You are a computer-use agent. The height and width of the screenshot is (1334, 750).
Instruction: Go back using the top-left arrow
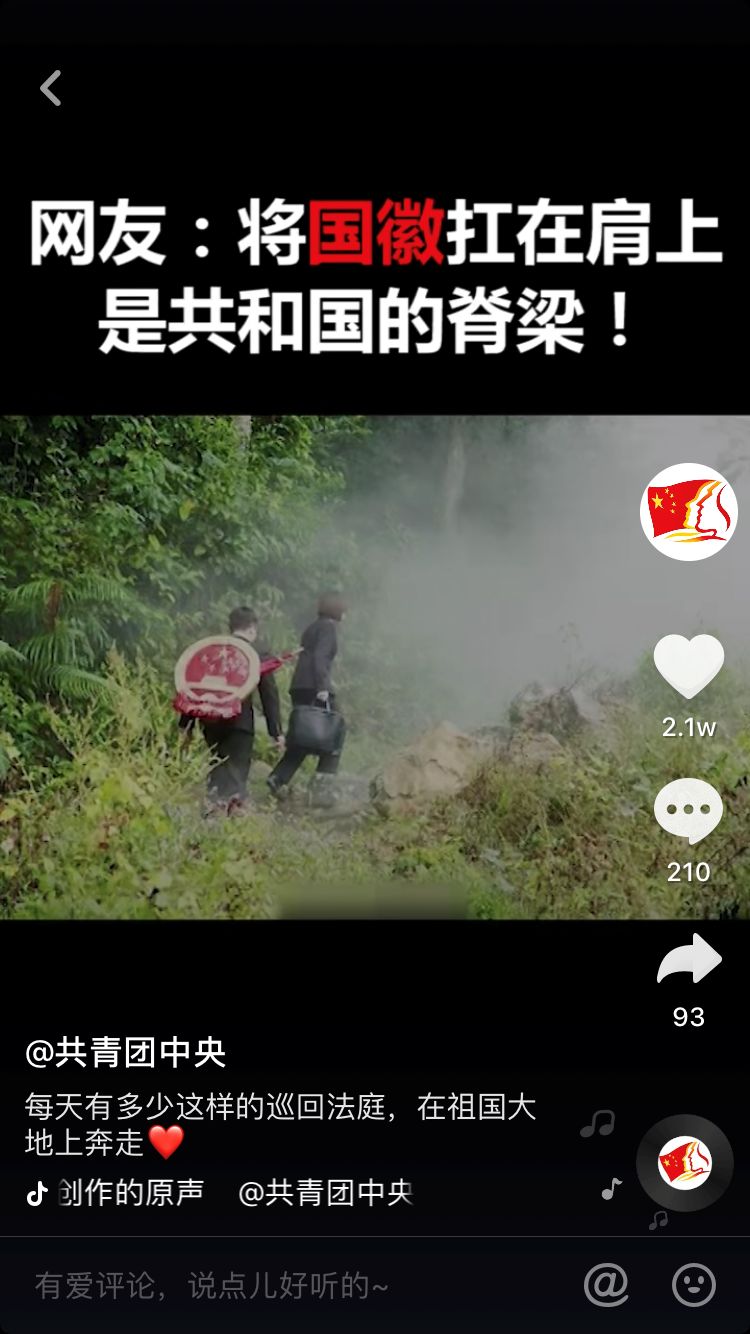tap(50, 88)
